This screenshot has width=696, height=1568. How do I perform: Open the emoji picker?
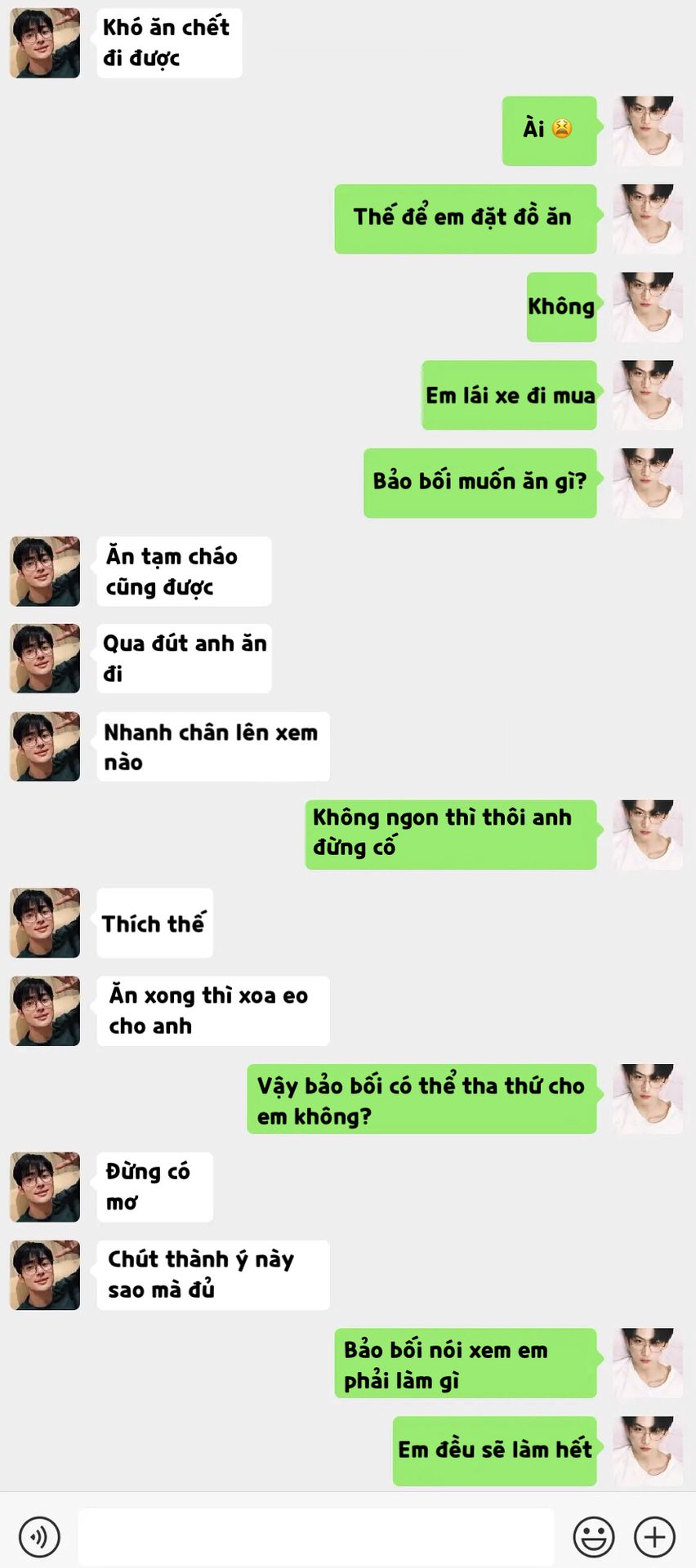(x=594, y=1537)
